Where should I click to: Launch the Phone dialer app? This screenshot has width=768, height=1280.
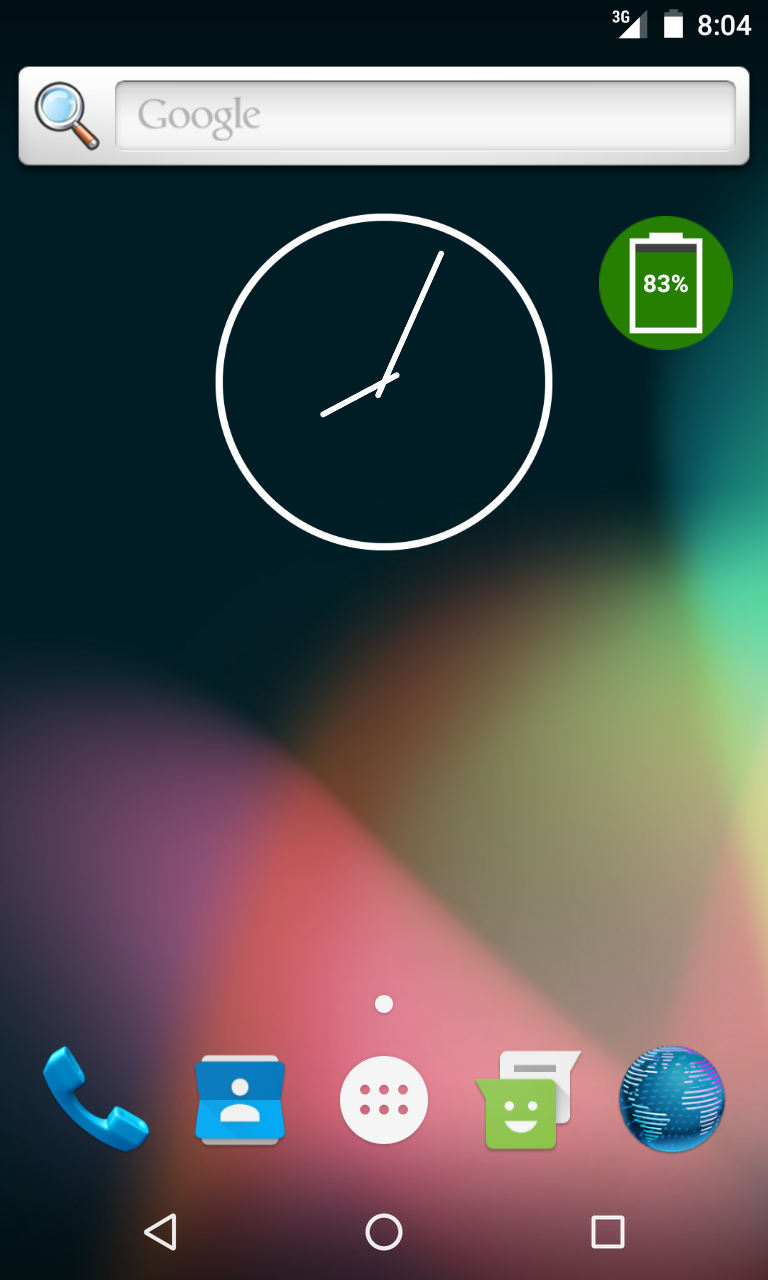[96, 1099]
